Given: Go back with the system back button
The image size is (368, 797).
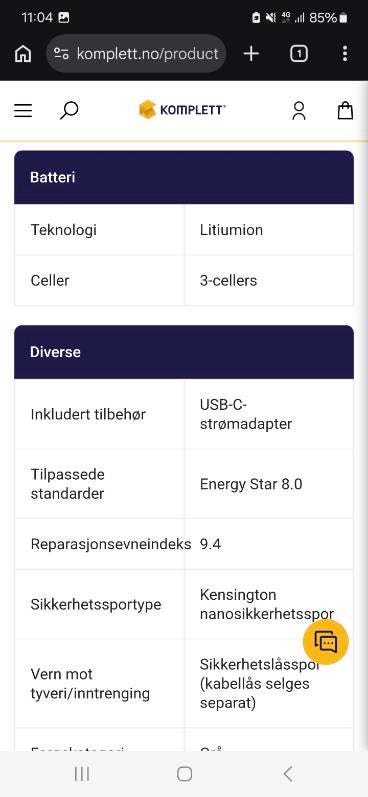Looking at the screenshot, I should click(x=288, y=774).
